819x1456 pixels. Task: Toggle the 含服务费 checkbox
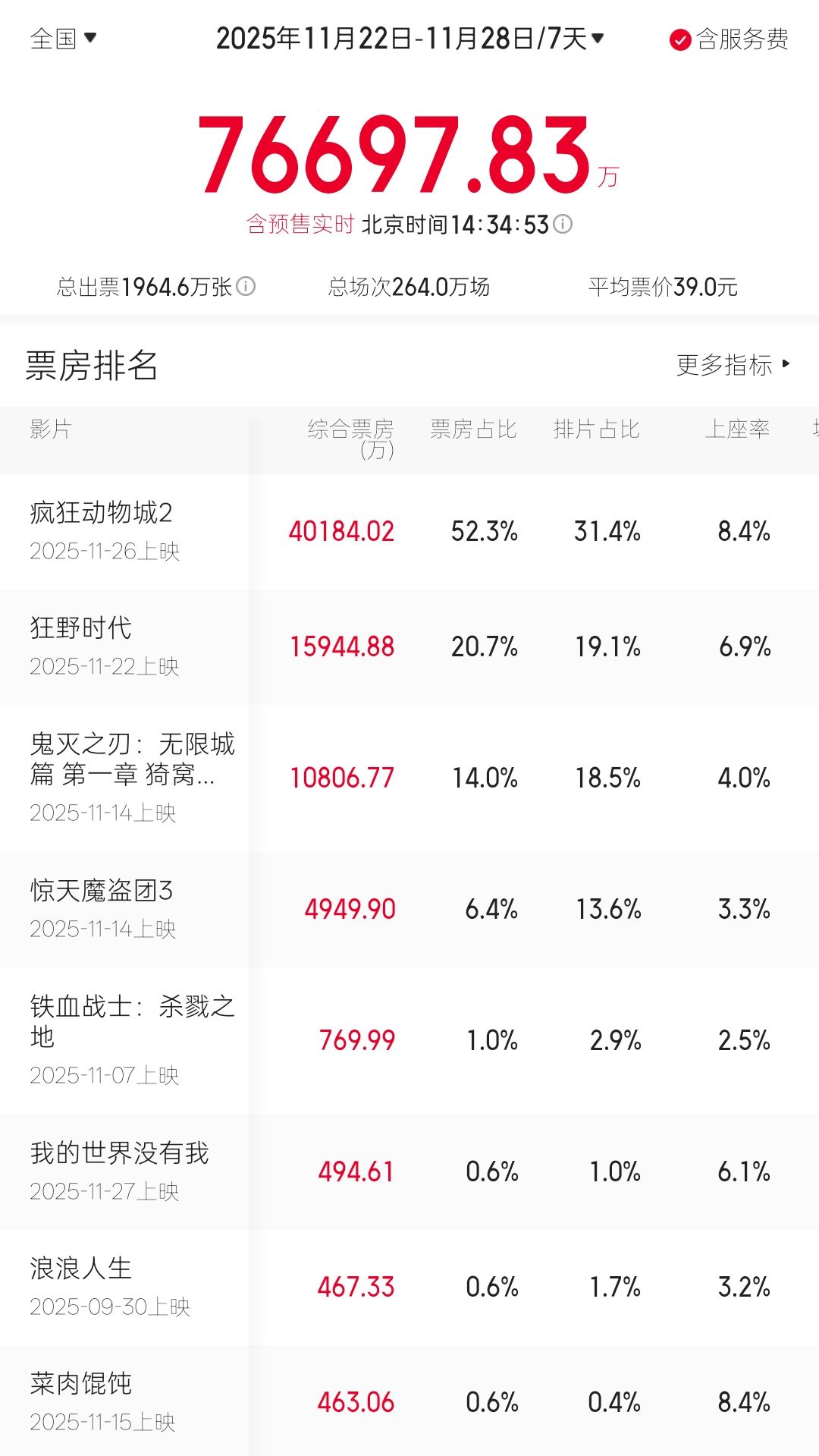tap(680, 39)
